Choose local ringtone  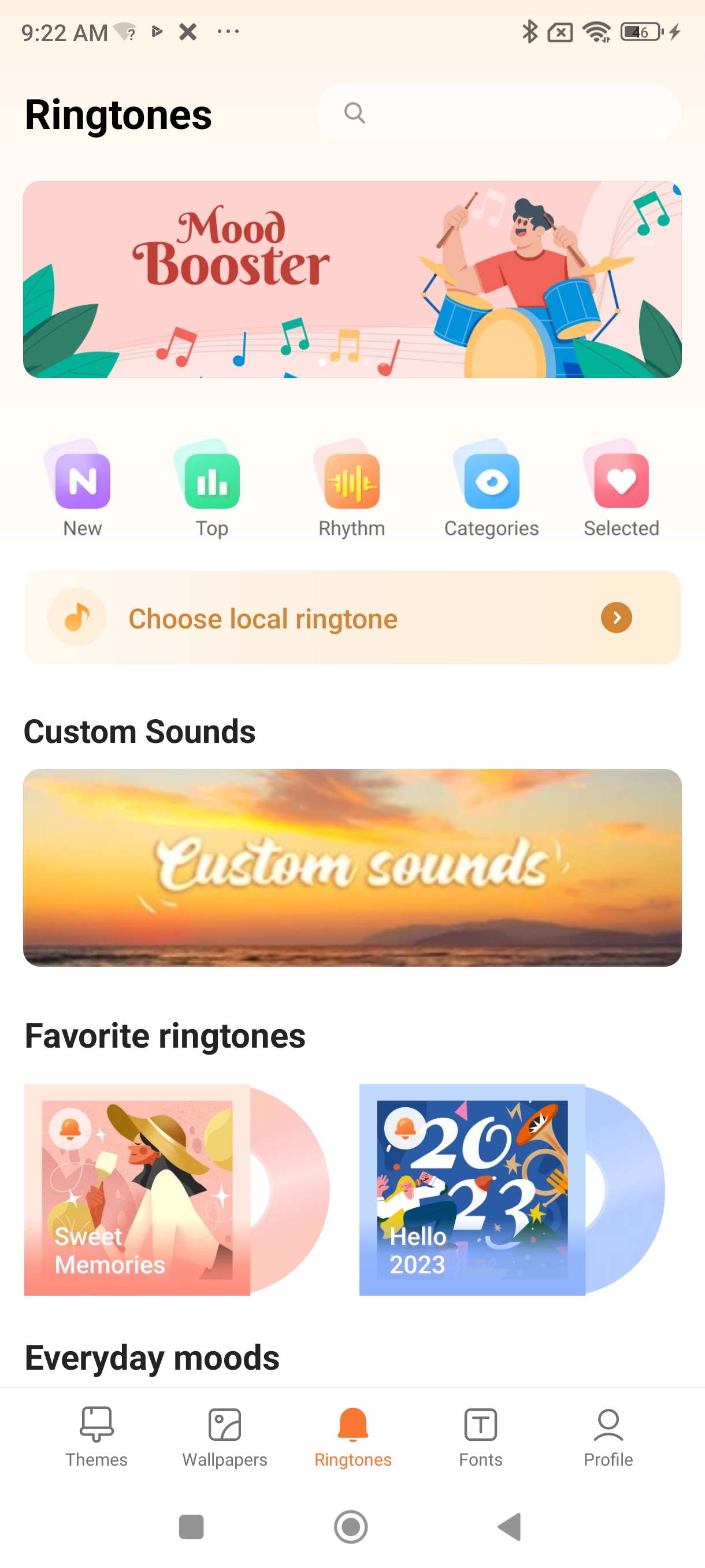pos(352,618)
